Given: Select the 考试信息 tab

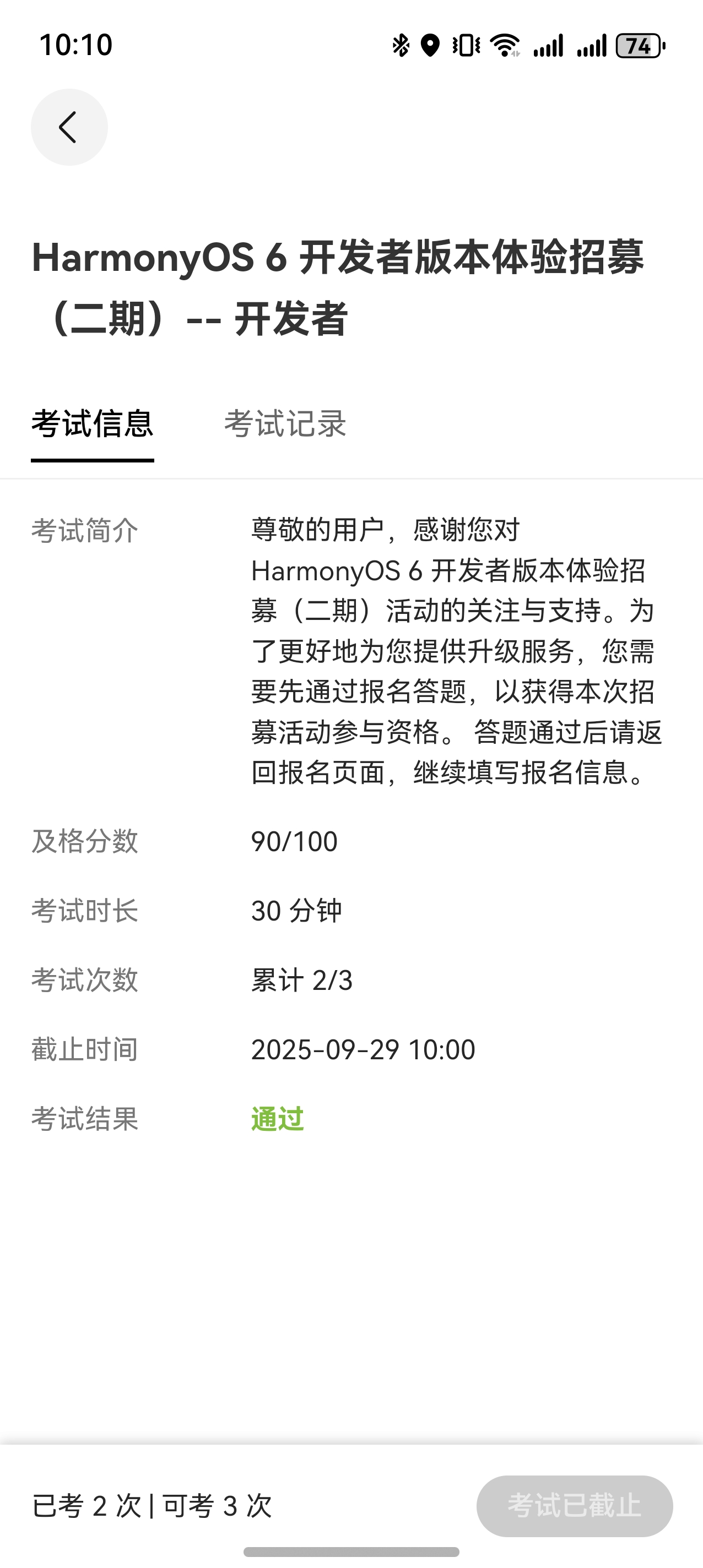Looking at the screenshot, I should tap(93, 423).
